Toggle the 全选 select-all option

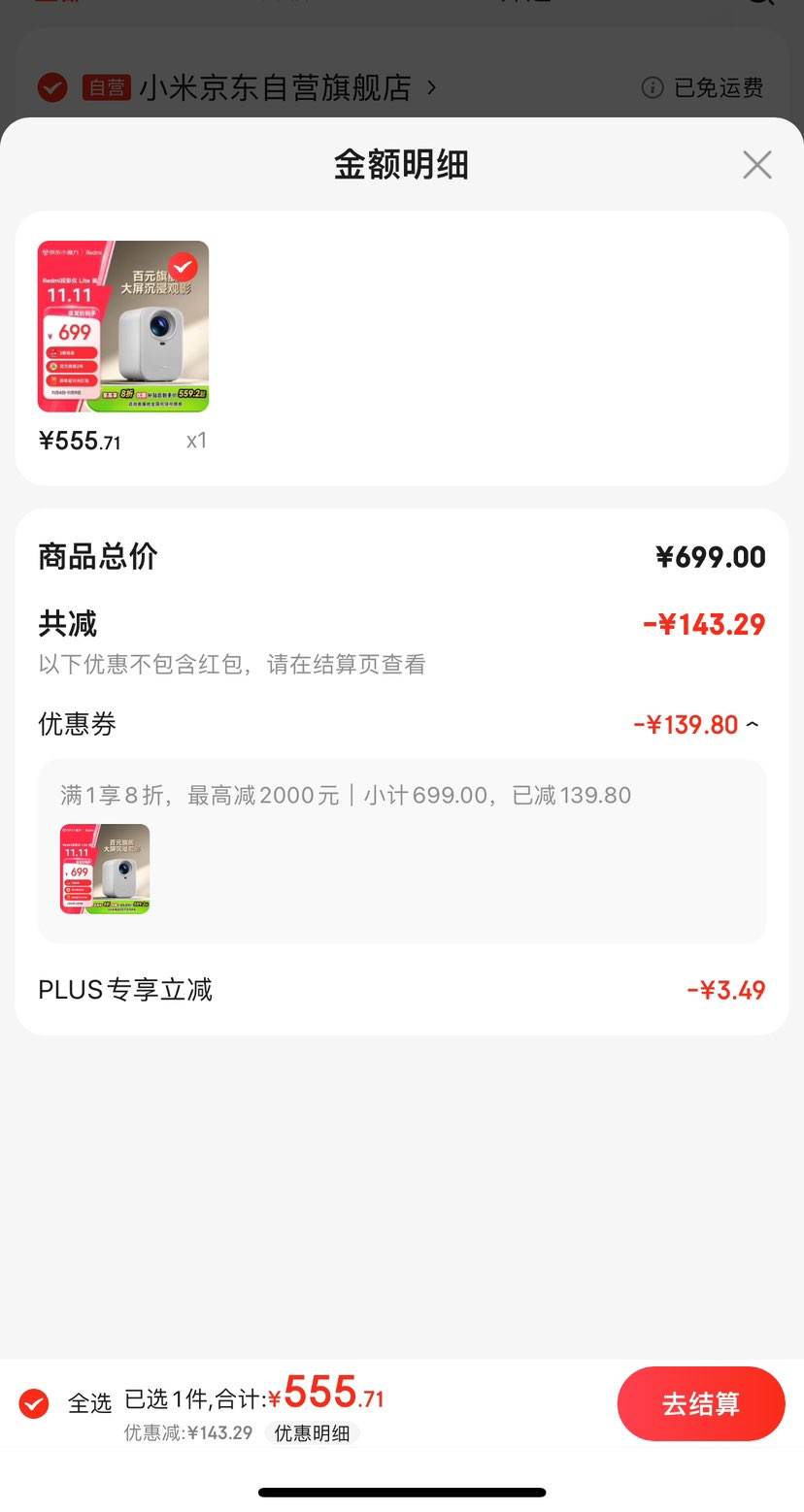click(89, 1403)
